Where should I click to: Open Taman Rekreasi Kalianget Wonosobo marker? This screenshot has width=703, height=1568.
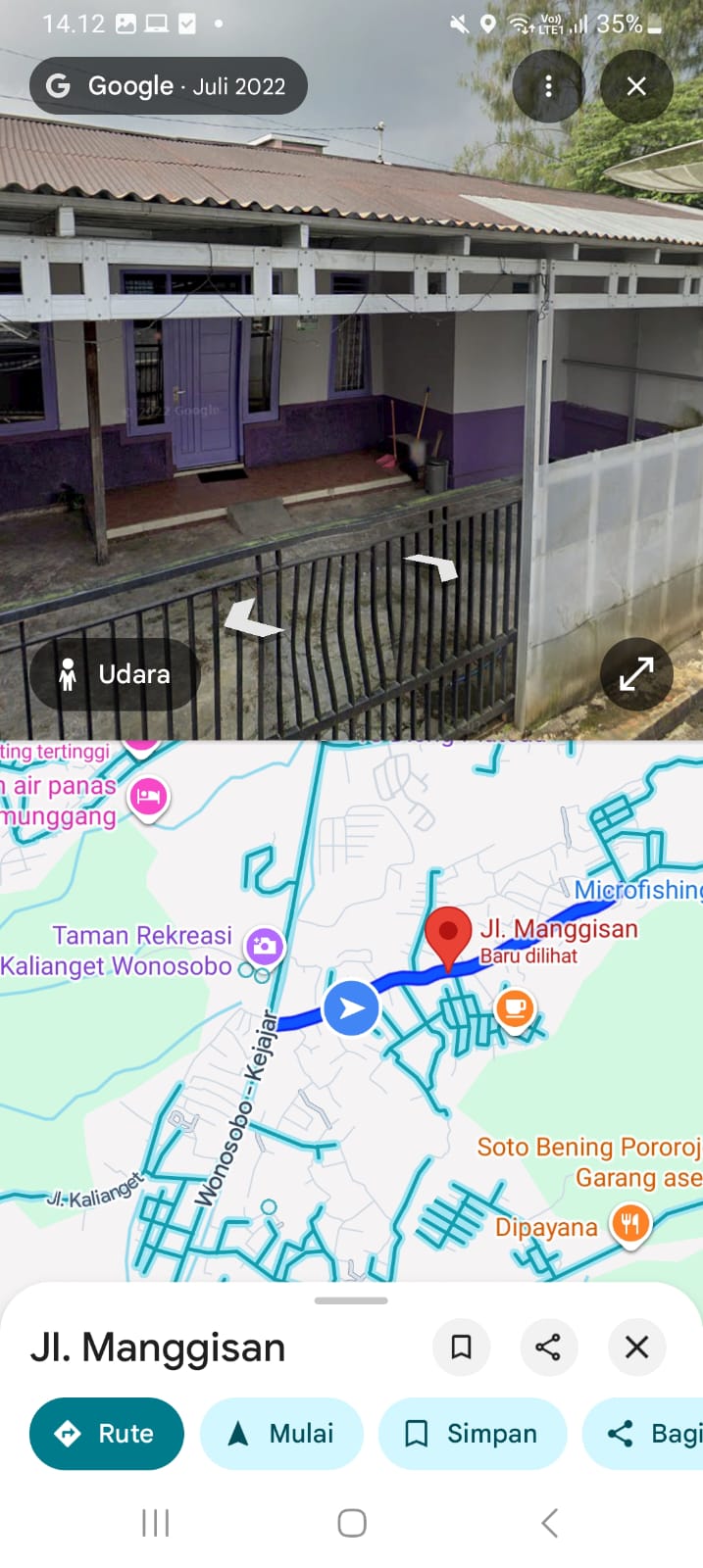tap(265, 946)
